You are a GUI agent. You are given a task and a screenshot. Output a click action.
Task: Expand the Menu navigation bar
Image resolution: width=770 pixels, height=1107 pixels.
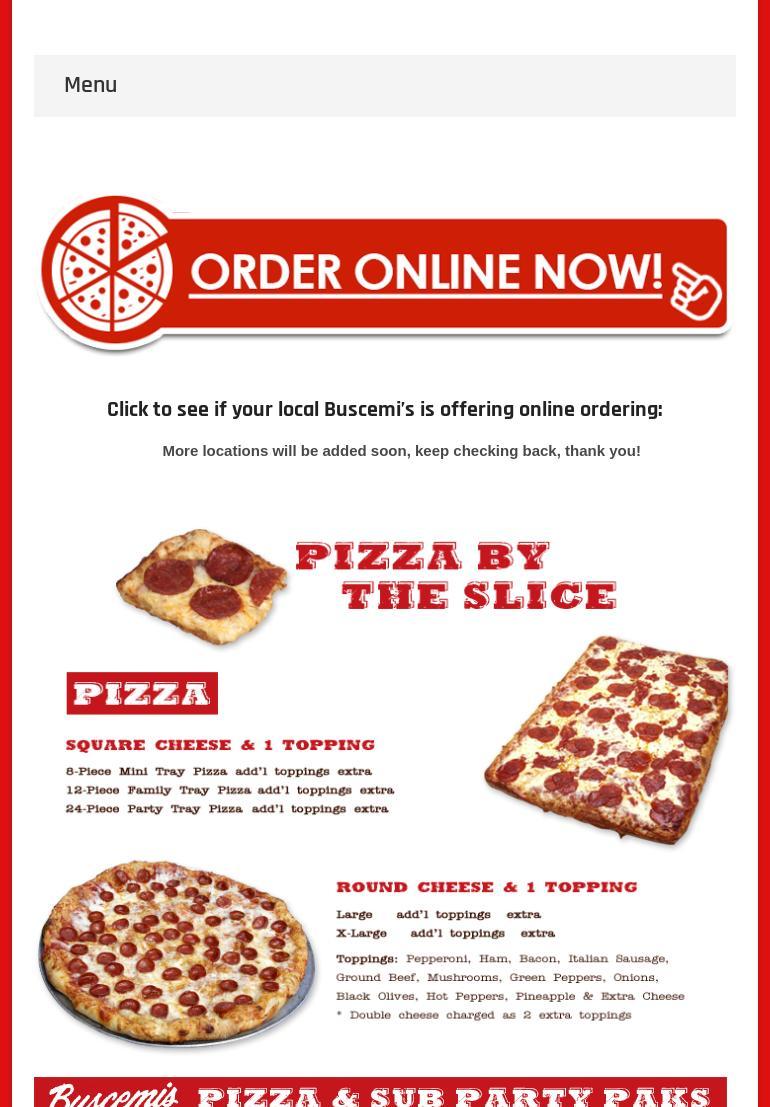pyautogui.click(x=90, y=86)
